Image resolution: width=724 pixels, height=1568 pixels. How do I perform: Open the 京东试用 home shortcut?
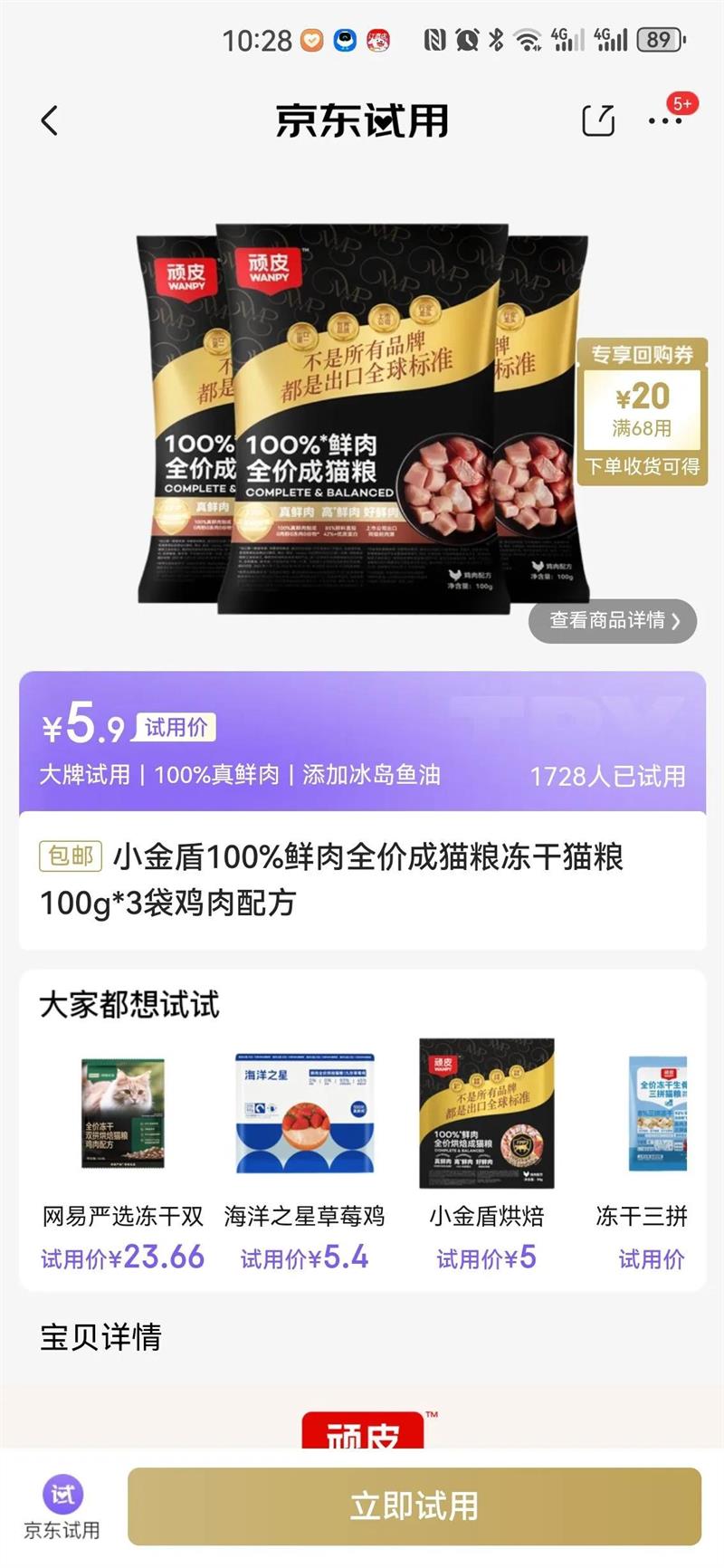[x=62, y=1506]
